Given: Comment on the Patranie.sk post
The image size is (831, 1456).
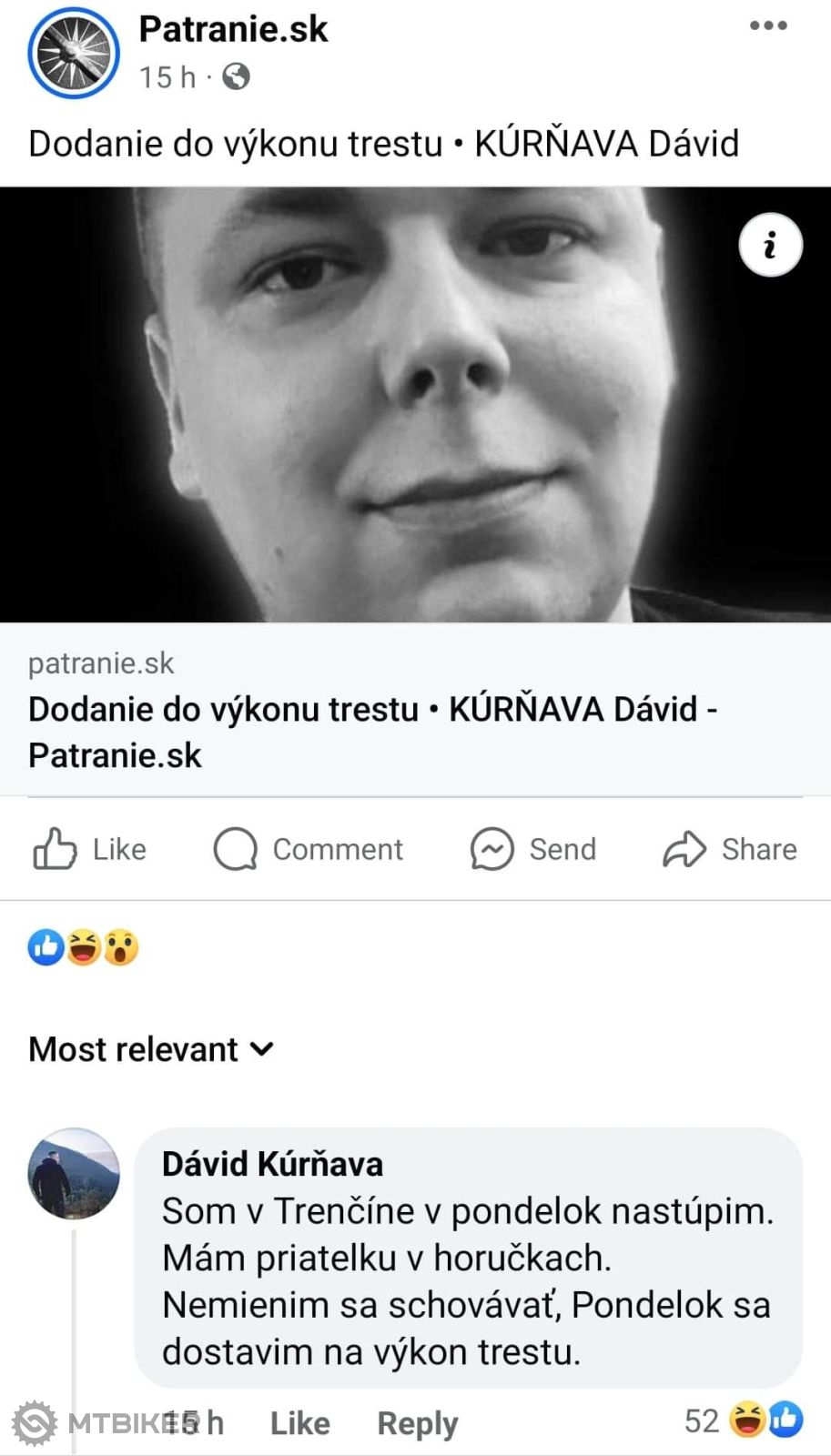Looking at the screenshot, I should point(309,849).
